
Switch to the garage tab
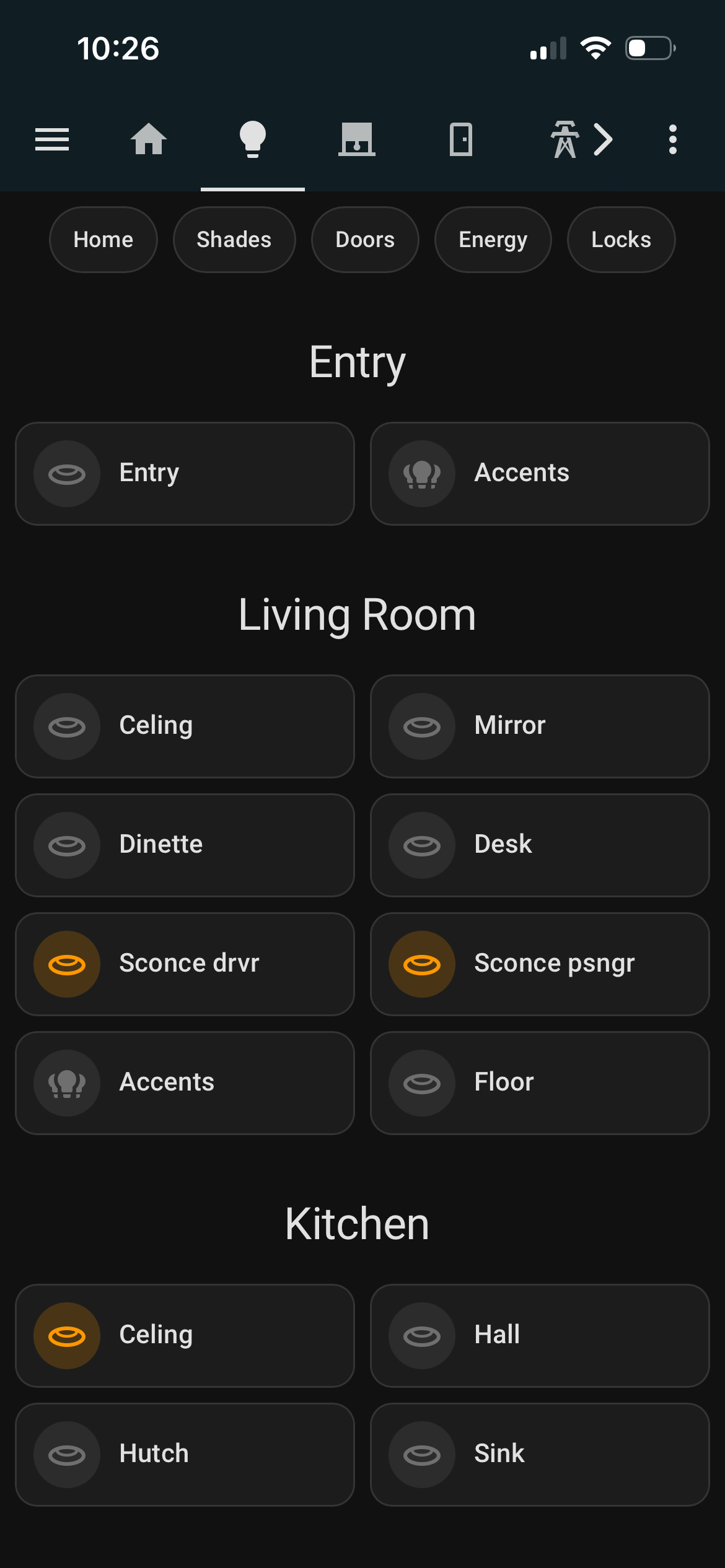(x=356, y=139)
